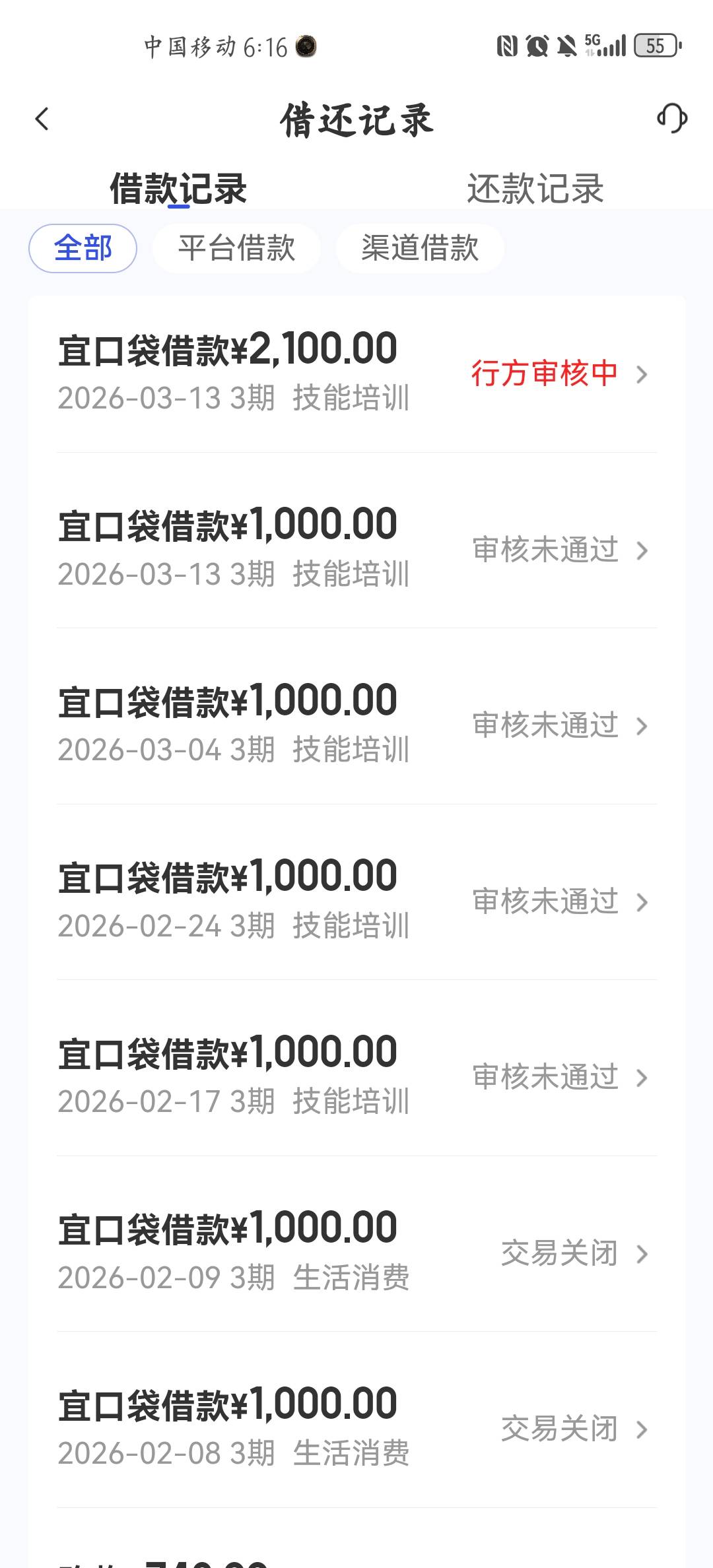Open the ¥2,100.00 loan under 行方审核中

pyautogui.click(x=356, y=374)
